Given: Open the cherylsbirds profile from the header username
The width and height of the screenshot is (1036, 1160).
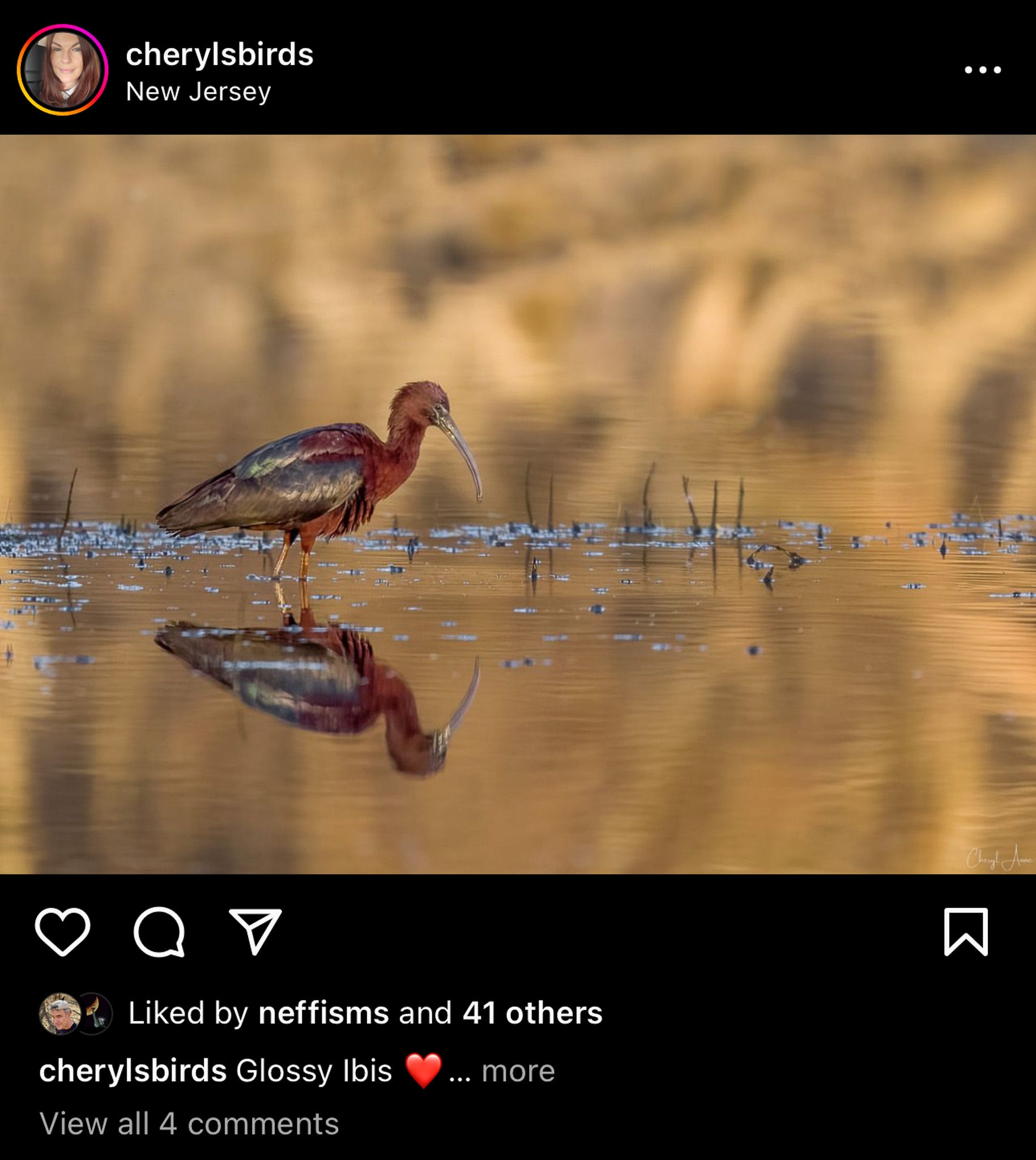Looking at the screenshot, I should (219, 54).
